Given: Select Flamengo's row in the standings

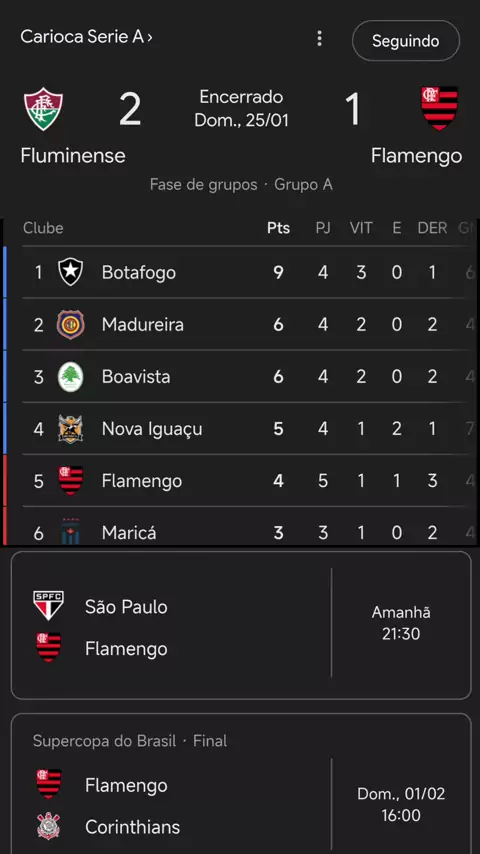Looking at the screenshot, I should coord(240,481).
